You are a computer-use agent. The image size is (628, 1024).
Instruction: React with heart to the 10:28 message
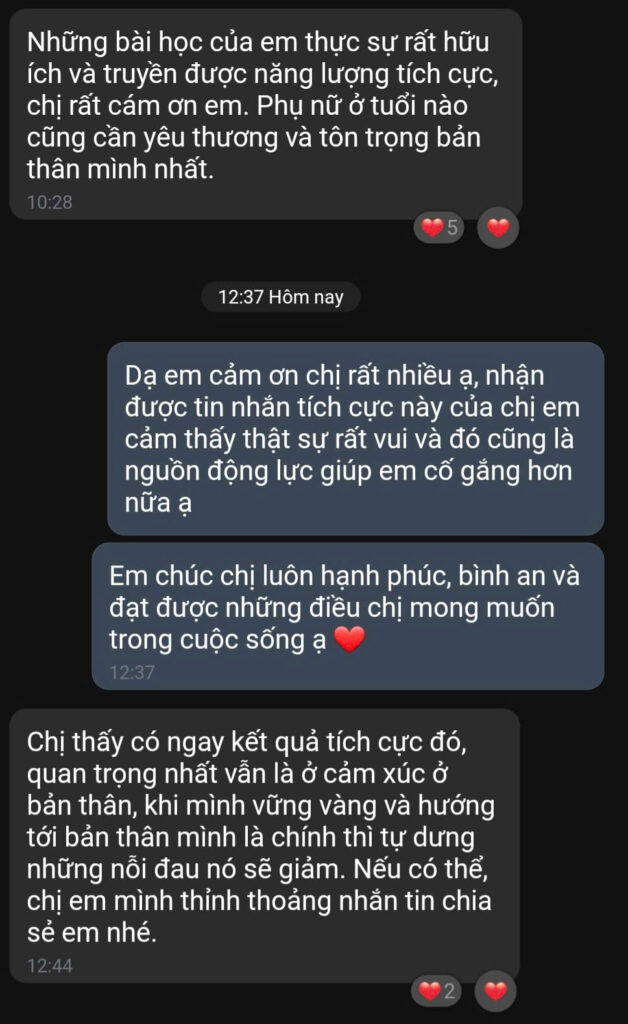pos(497,228)
